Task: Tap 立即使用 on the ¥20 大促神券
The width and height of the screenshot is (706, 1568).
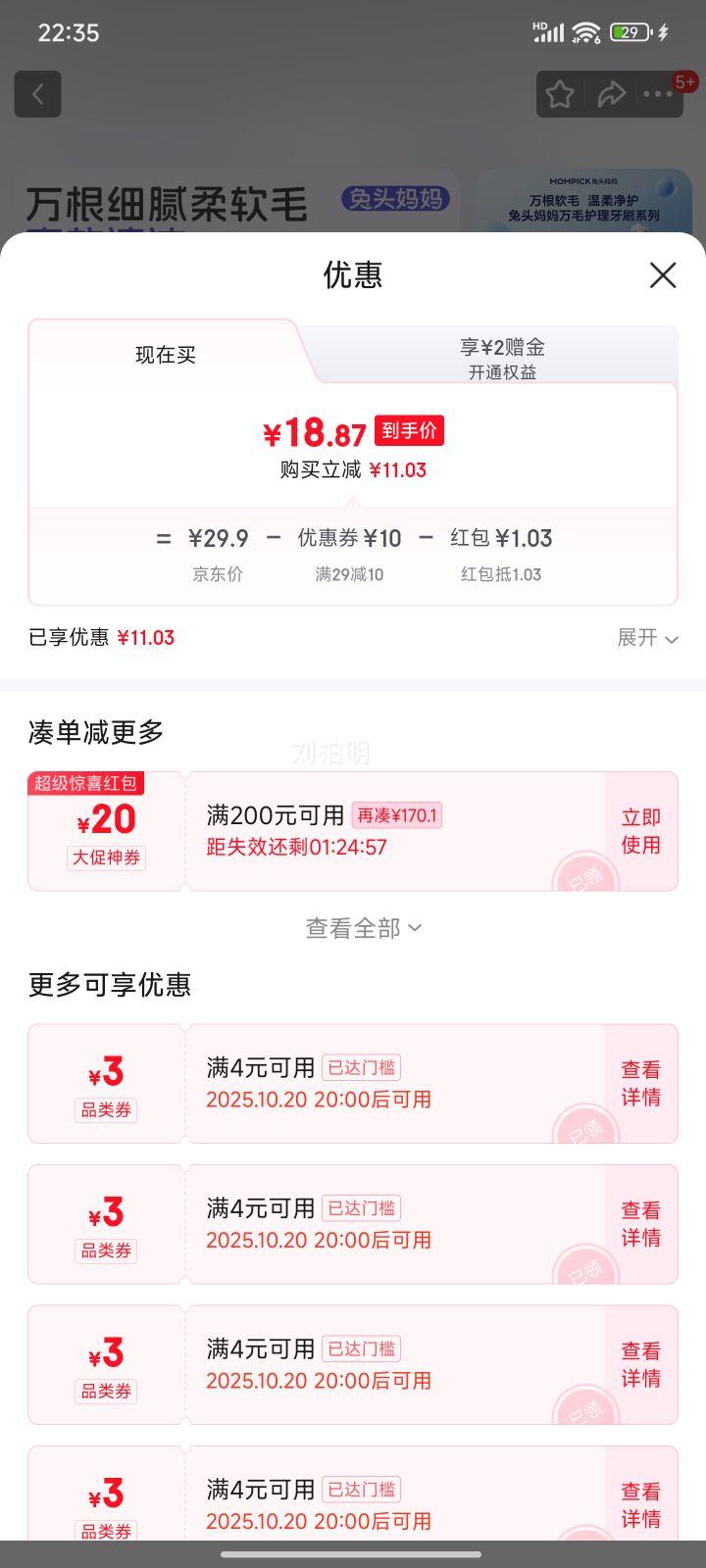Action: [640, 831]
